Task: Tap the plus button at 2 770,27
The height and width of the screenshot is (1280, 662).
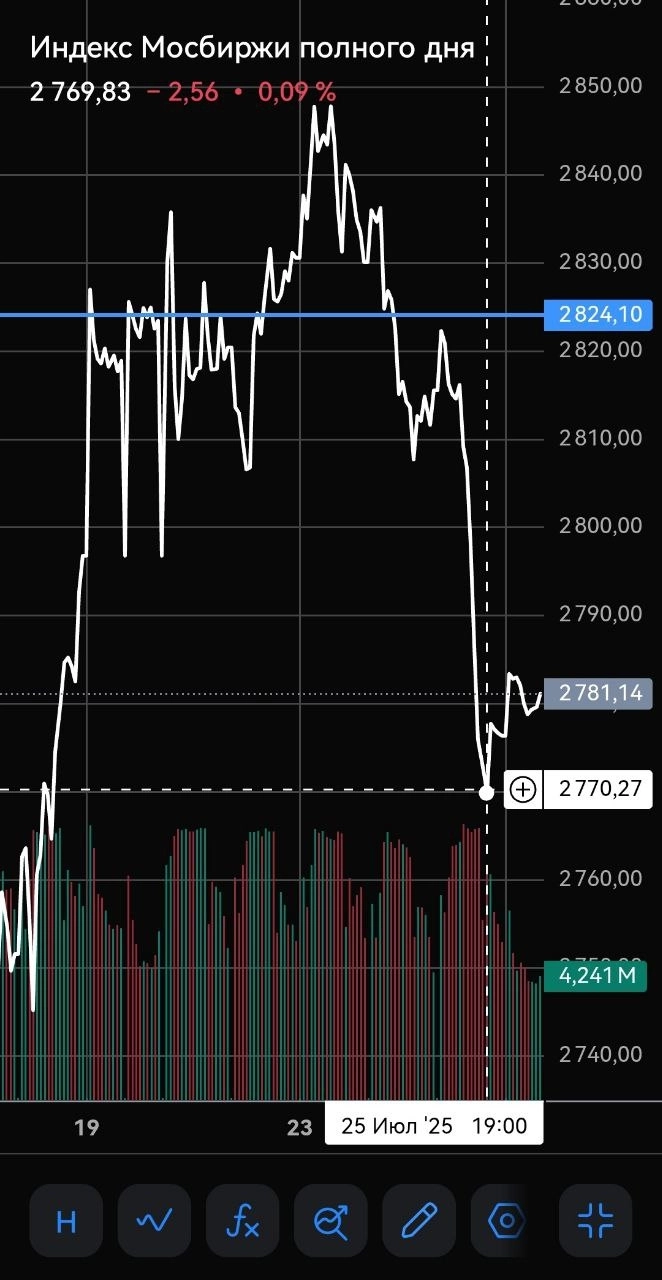Action: 523,790
